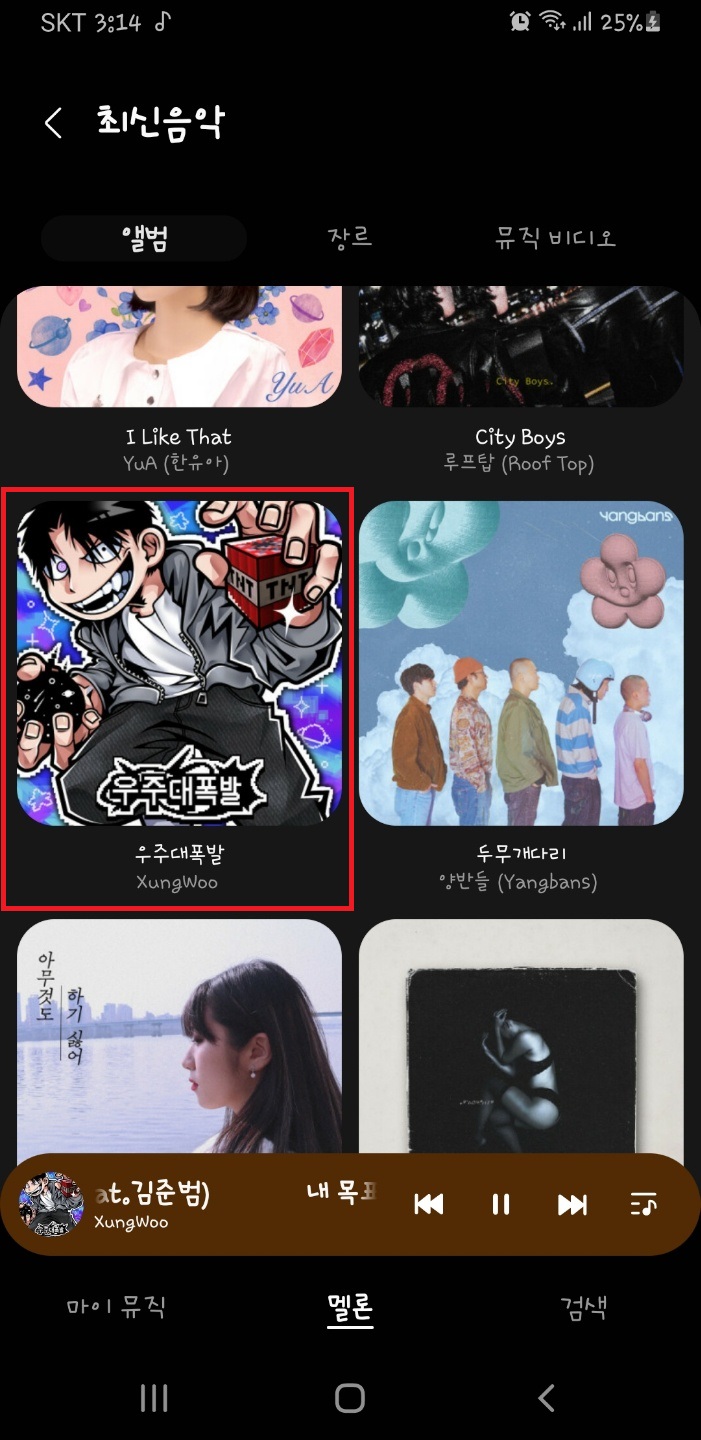Viewport: 701px width, 1440px height.
Task: Open recent apps from navigation bar
Action: pos(154,1398)
